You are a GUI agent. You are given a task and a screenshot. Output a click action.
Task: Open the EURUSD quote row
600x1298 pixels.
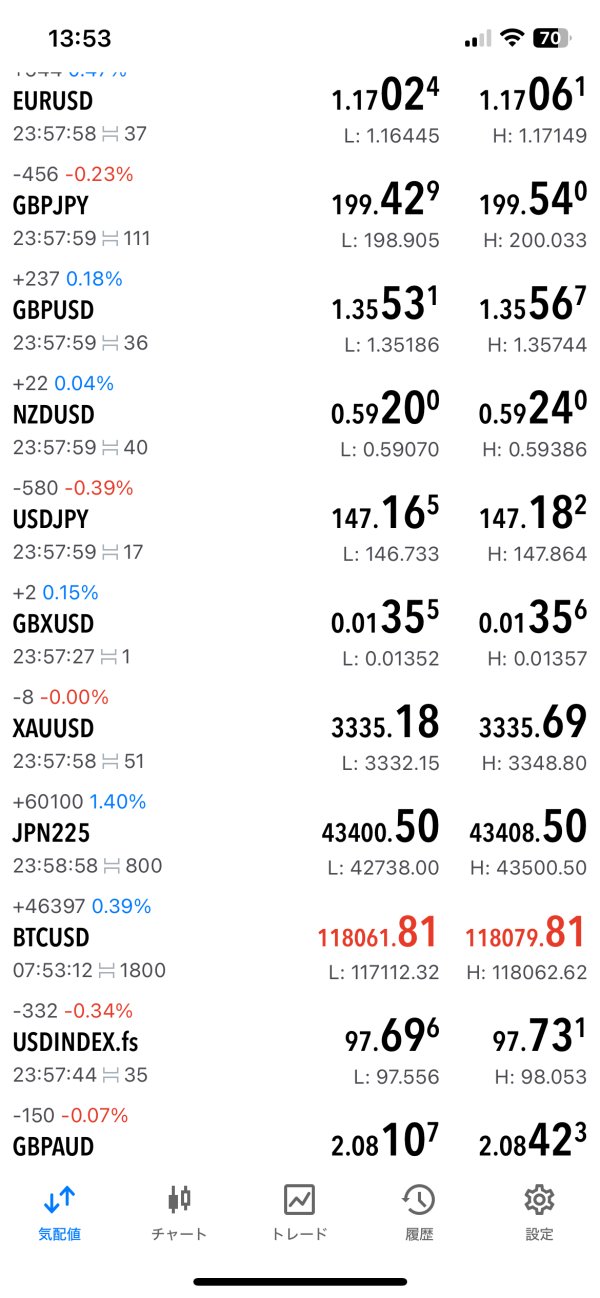[x=300, y=112]
